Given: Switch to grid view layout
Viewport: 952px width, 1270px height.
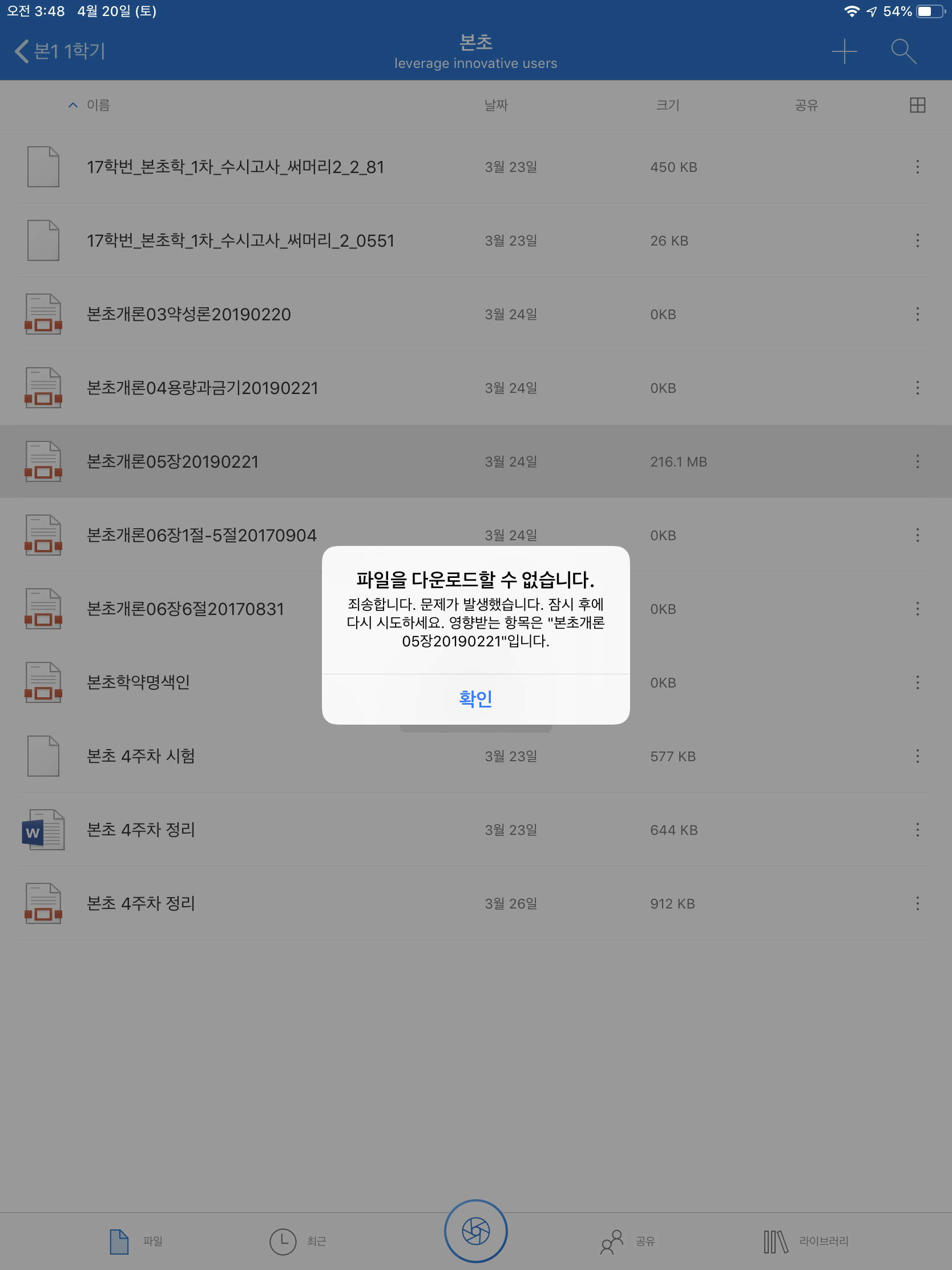Looking at the screenshot, I should [x=917, y=105].
